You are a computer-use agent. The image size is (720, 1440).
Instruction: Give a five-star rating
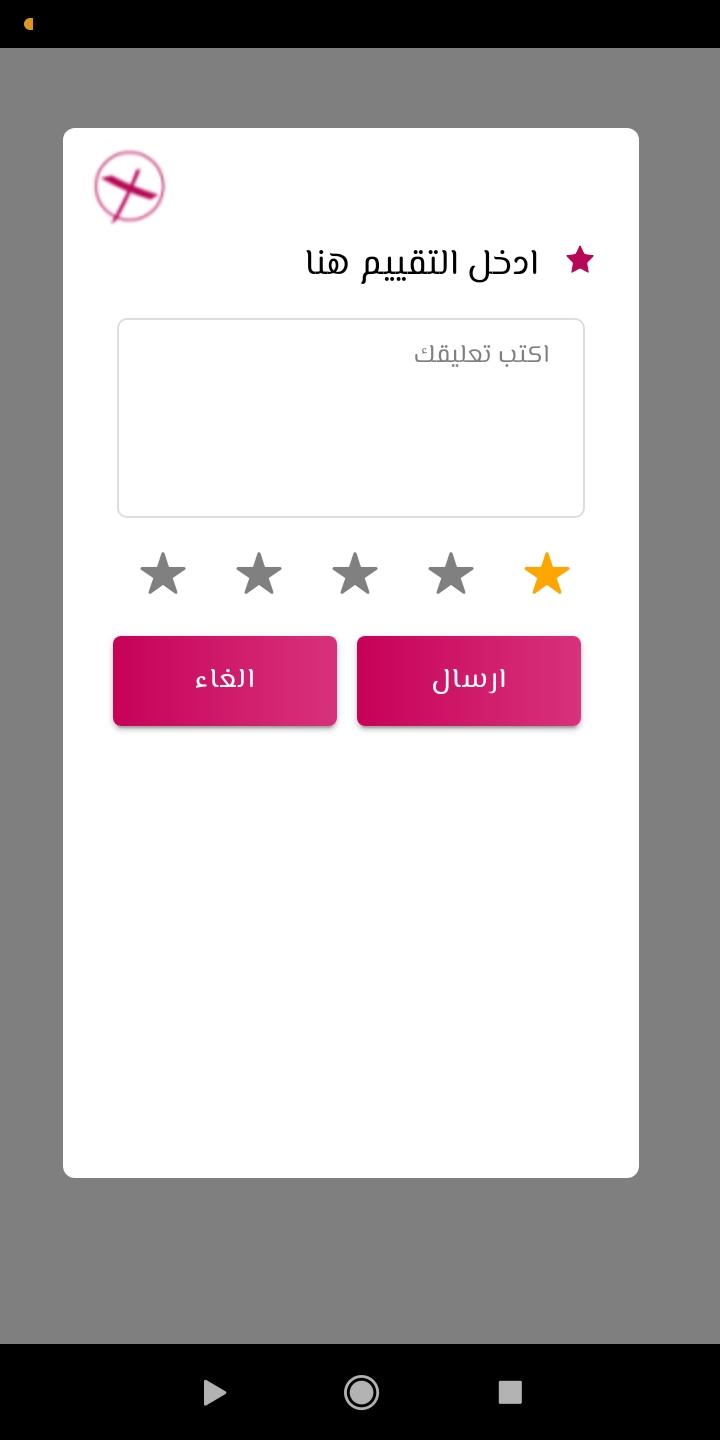pyautogui.click(x=163, y=574)
